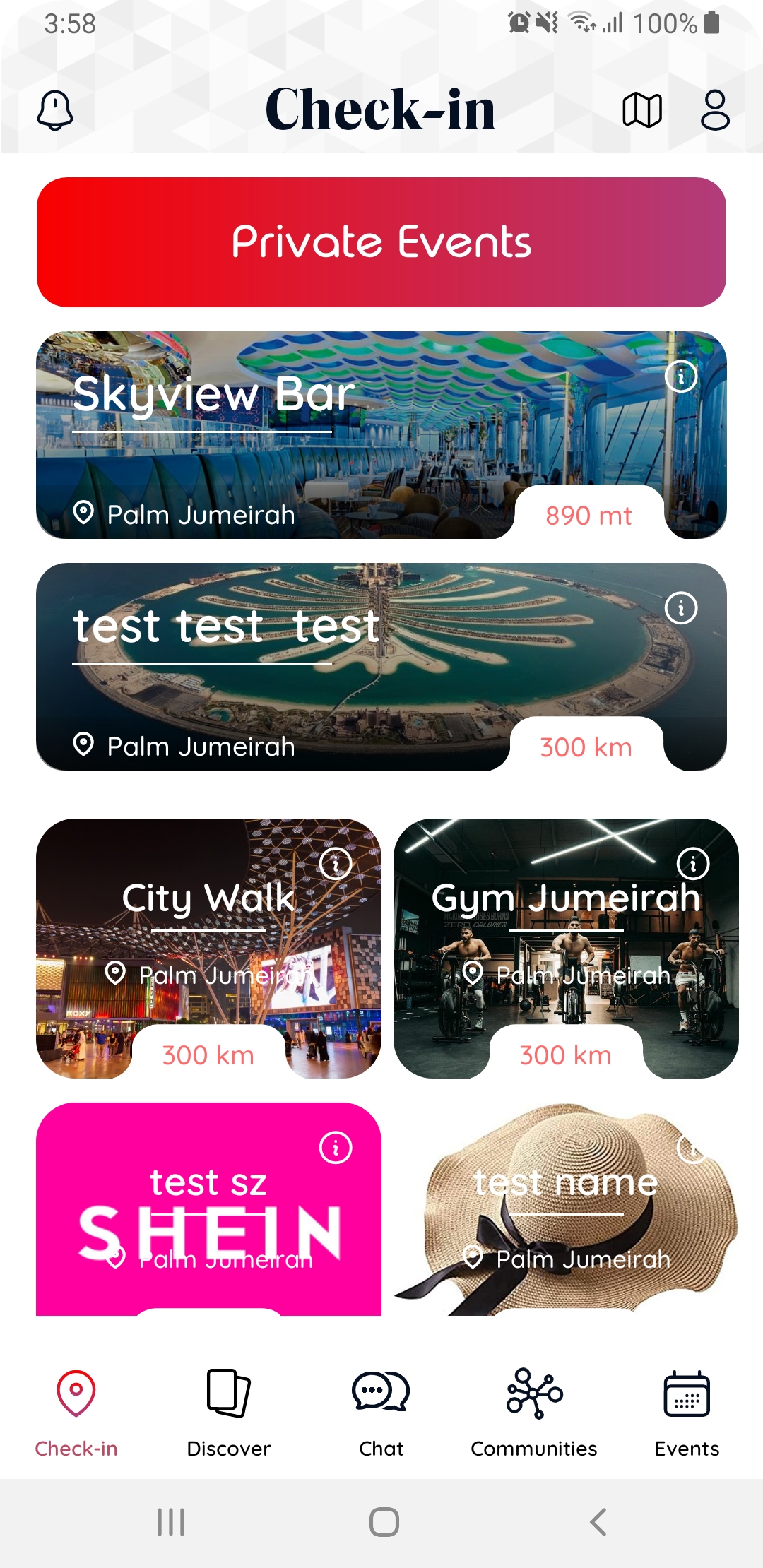This screenshot has width=763, height=1568.
Task: Open the City Walk card
Action: coord(208,949)
